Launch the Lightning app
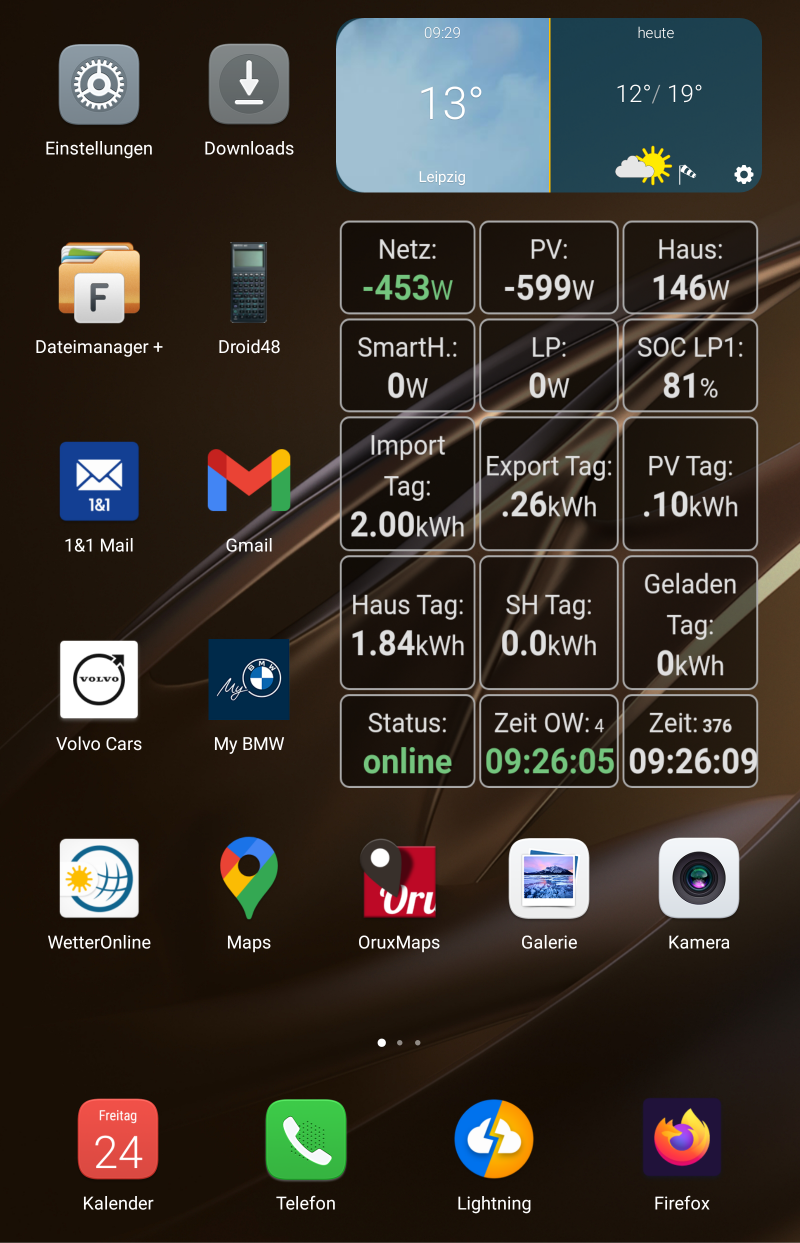This screenshot has width=800, height=1243. click(x=494, y=1139)
